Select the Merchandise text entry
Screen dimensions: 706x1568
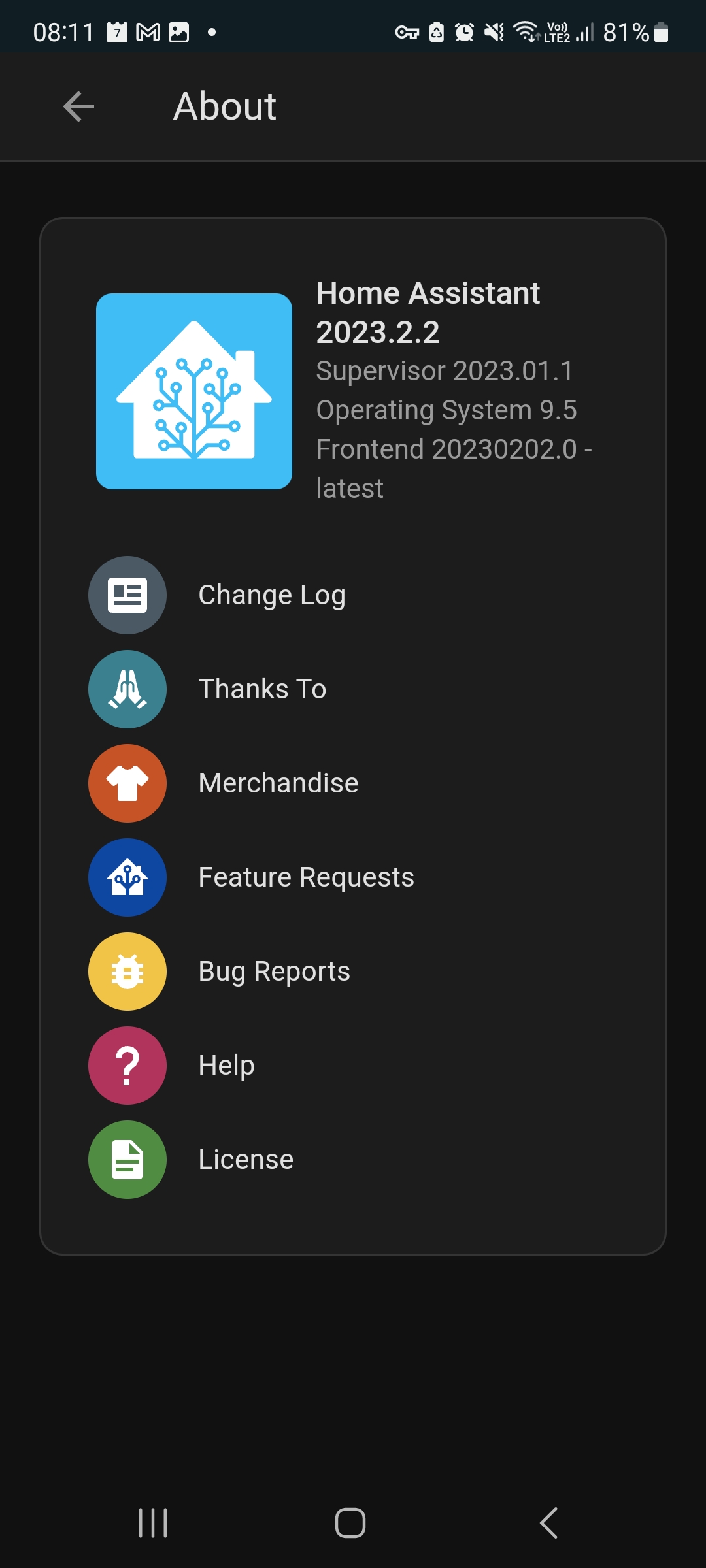tap(277, 783)
